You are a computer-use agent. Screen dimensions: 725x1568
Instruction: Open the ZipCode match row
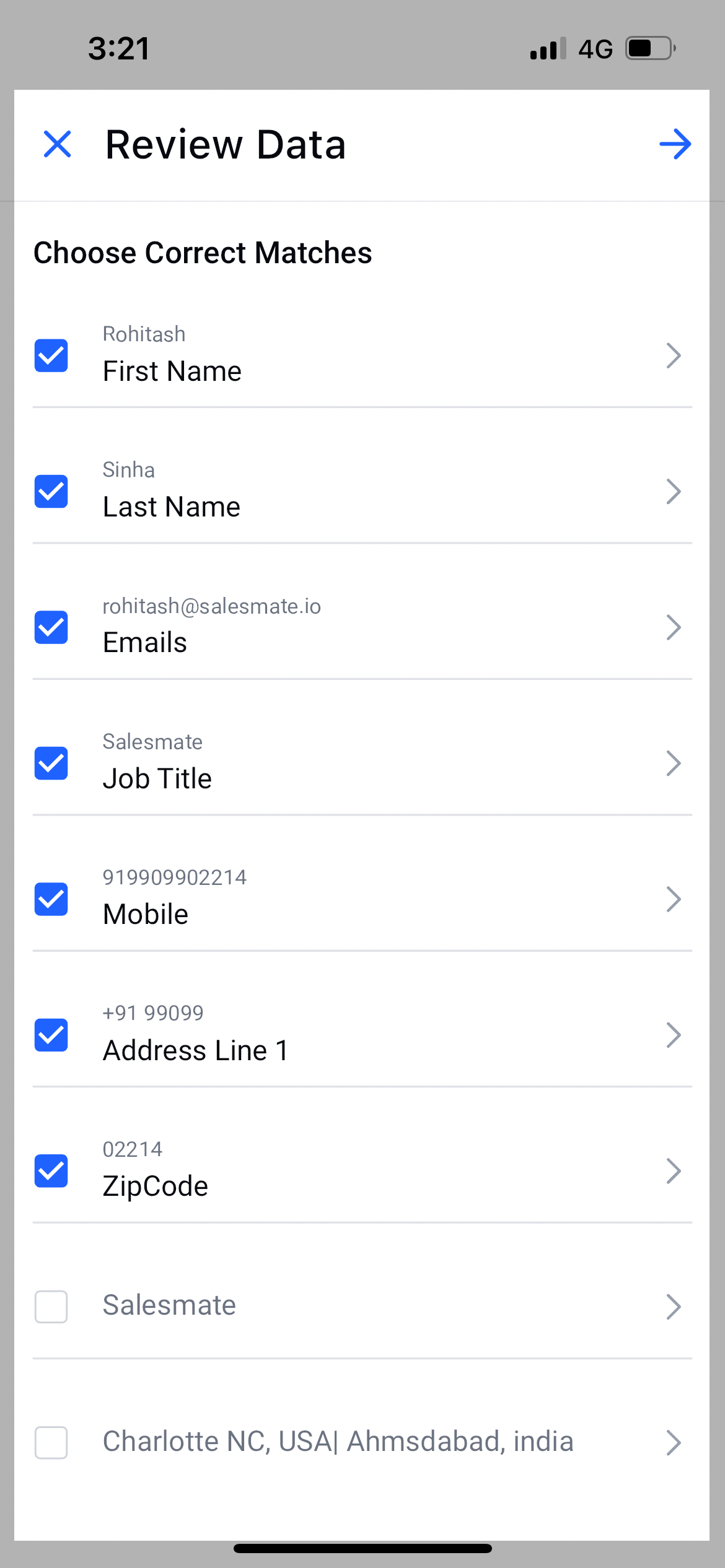click(x=362, y=1171)
